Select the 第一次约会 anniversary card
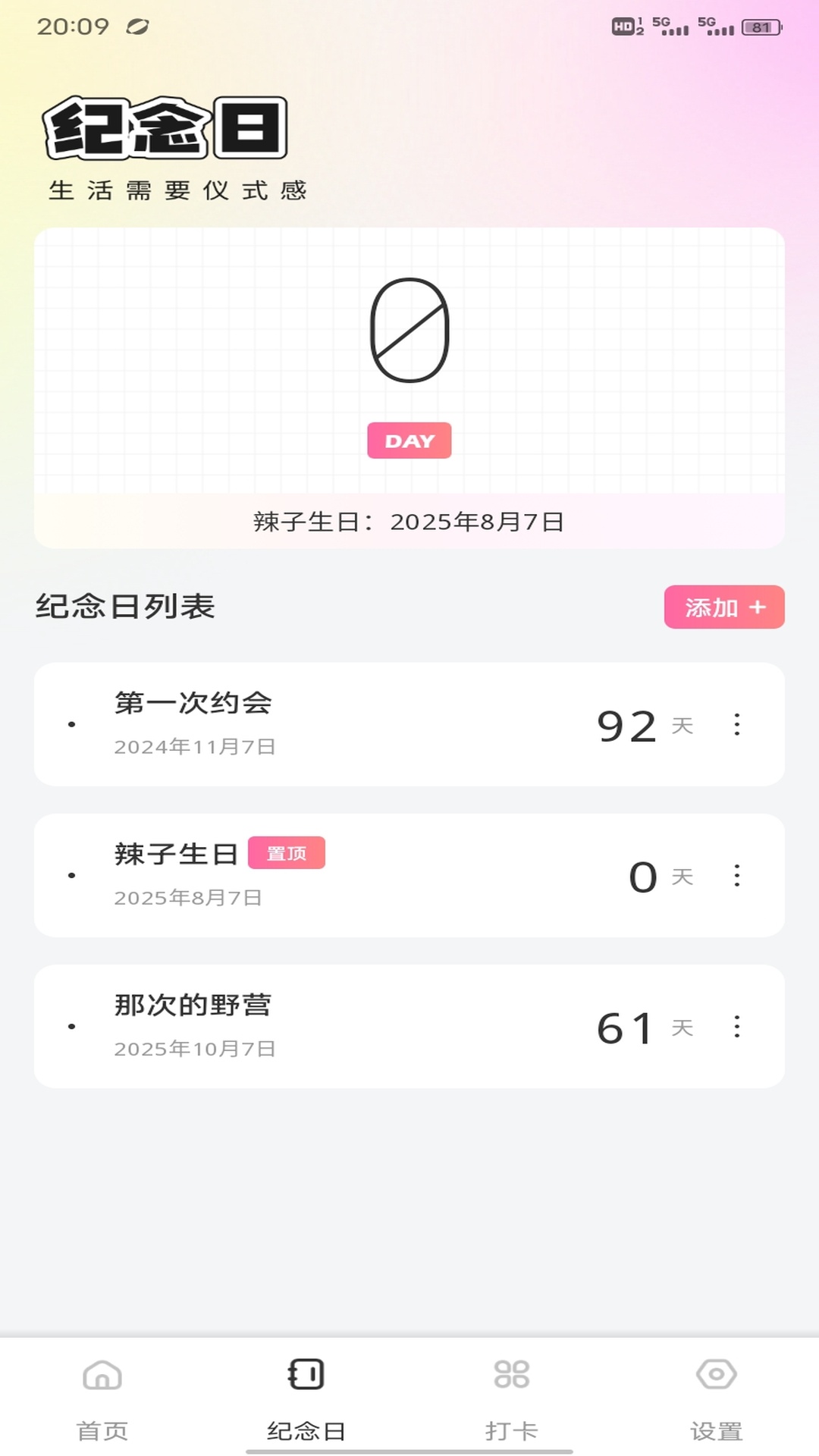This screenshot has width=819, height=1456. [409, 723]
